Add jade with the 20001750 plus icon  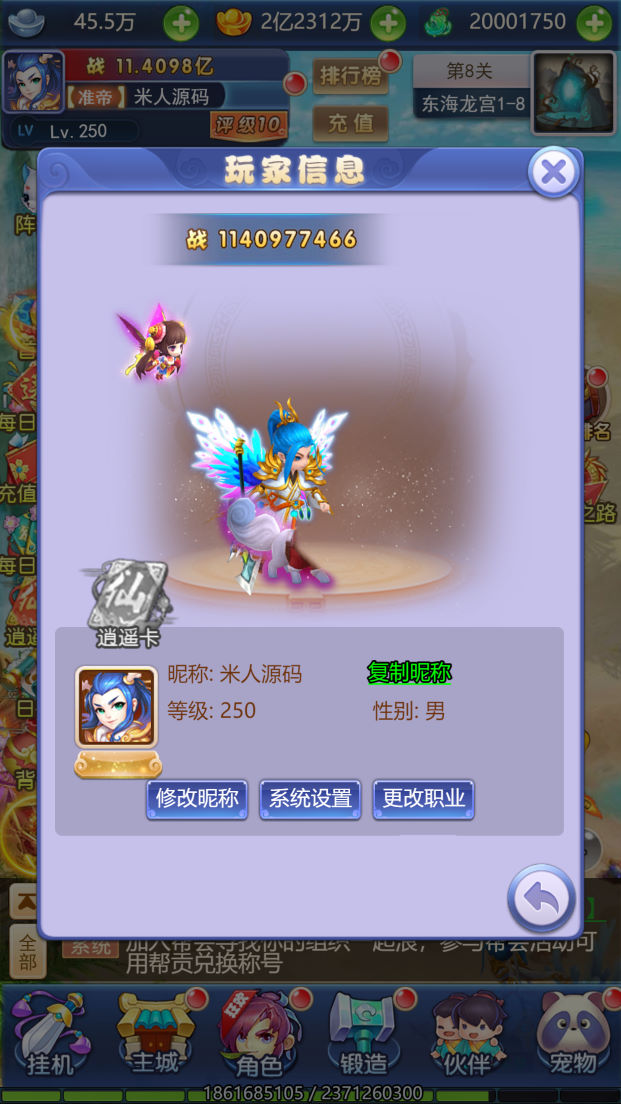595,22
